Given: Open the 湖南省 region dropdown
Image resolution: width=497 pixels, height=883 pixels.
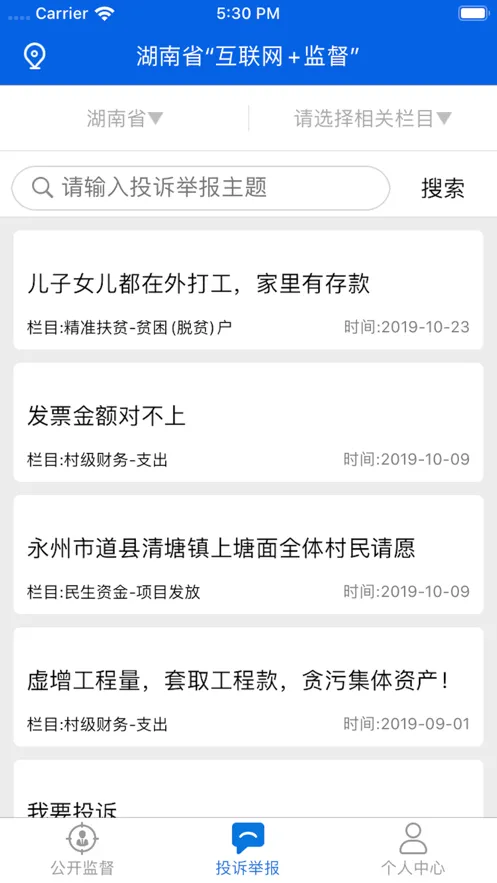Looking at the screenshot, I should (x=124, y=118).
